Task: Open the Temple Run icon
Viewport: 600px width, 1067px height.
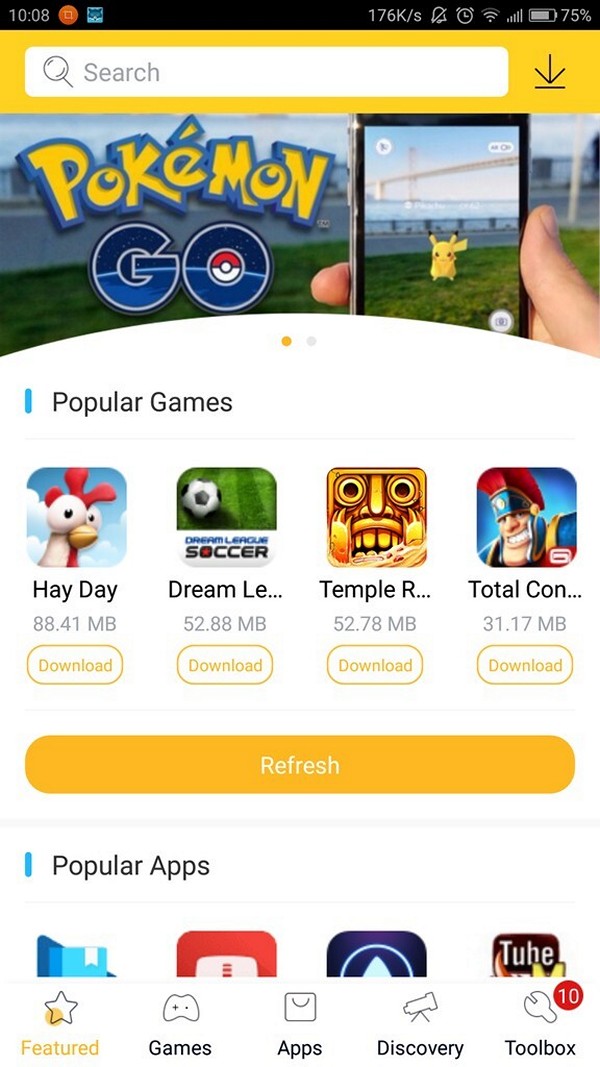Action: (376, 517)
